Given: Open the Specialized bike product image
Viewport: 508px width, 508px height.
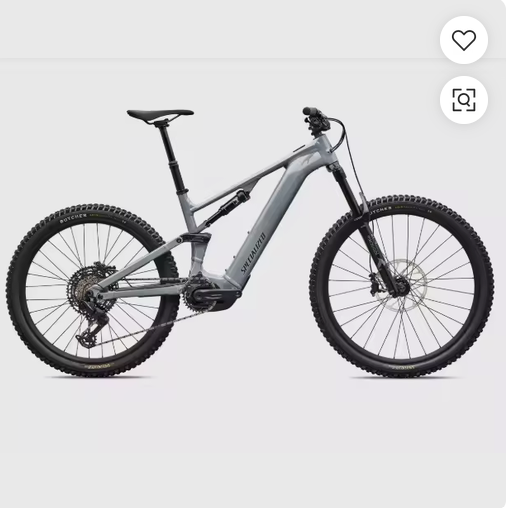Looking at the screenshot, I should (249, 243).
